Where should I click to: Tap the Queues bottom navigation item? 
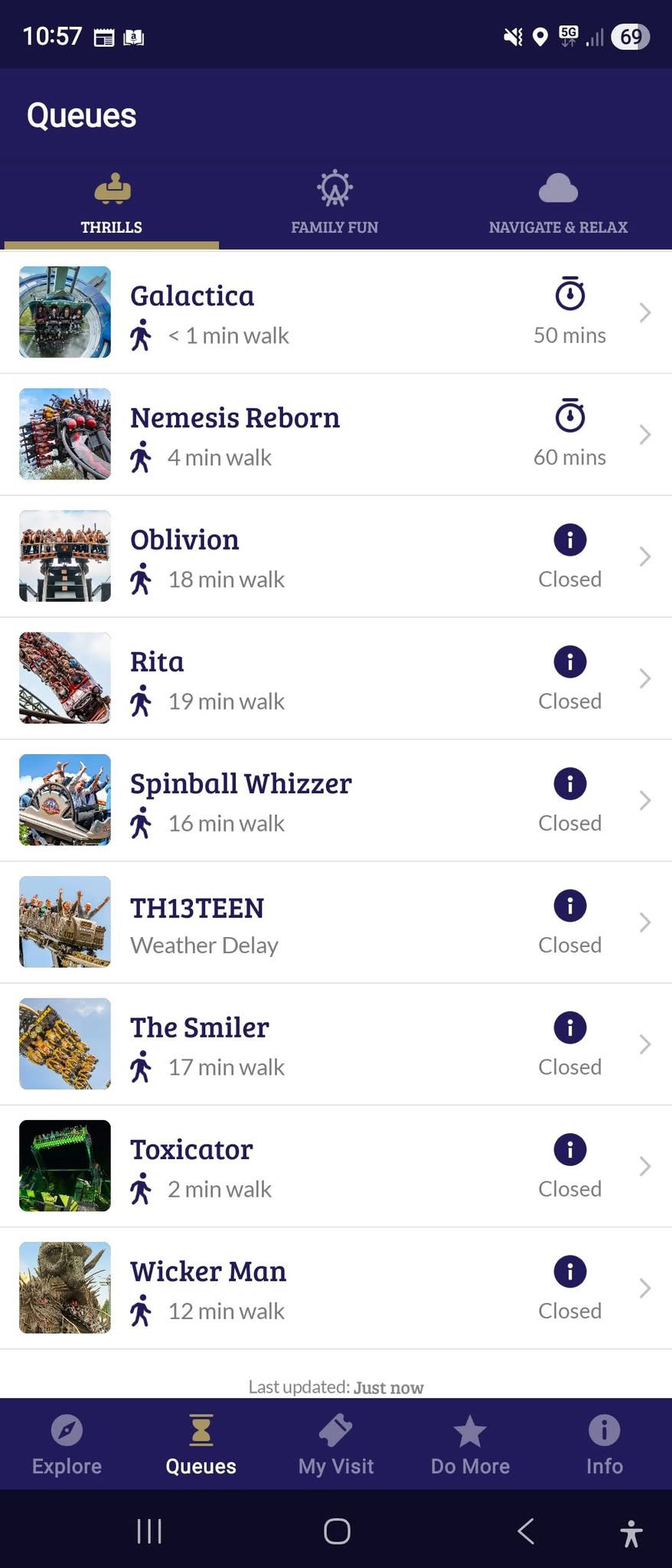201,1445
